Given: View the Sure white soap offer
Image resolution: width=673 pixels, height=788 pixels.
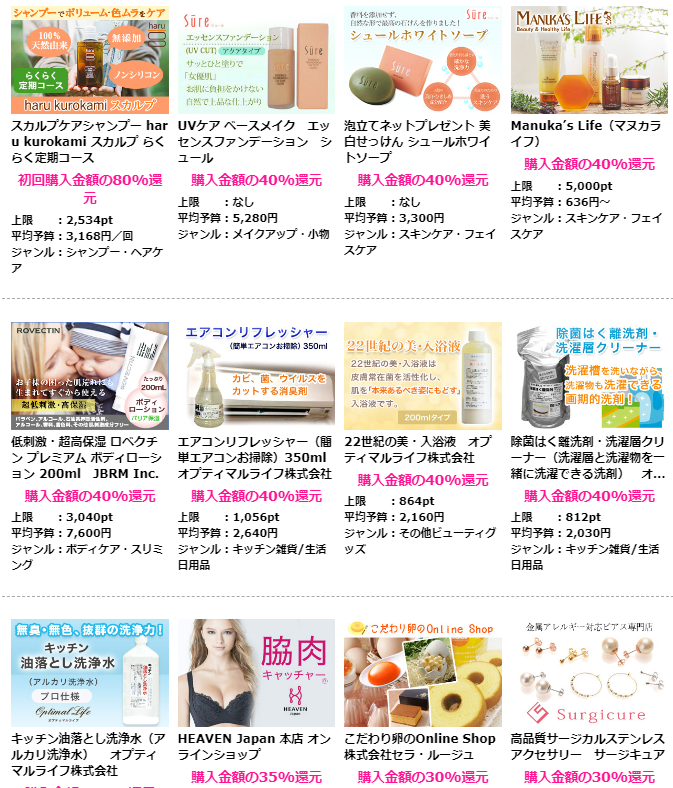Looking at the screenshot, I should click(422, 60).
